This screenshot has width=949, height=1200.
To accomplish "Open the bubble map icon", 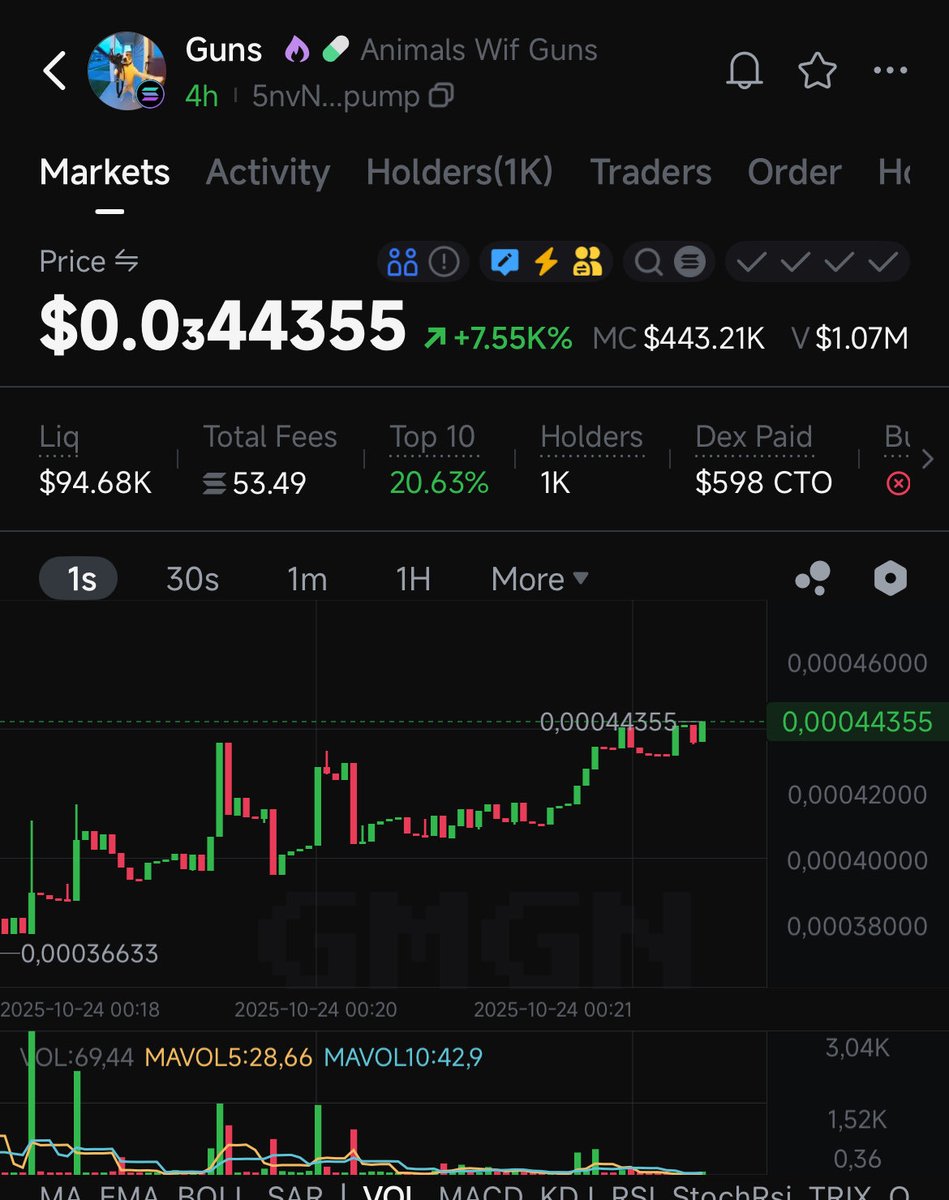I will (x=812, y=578).
